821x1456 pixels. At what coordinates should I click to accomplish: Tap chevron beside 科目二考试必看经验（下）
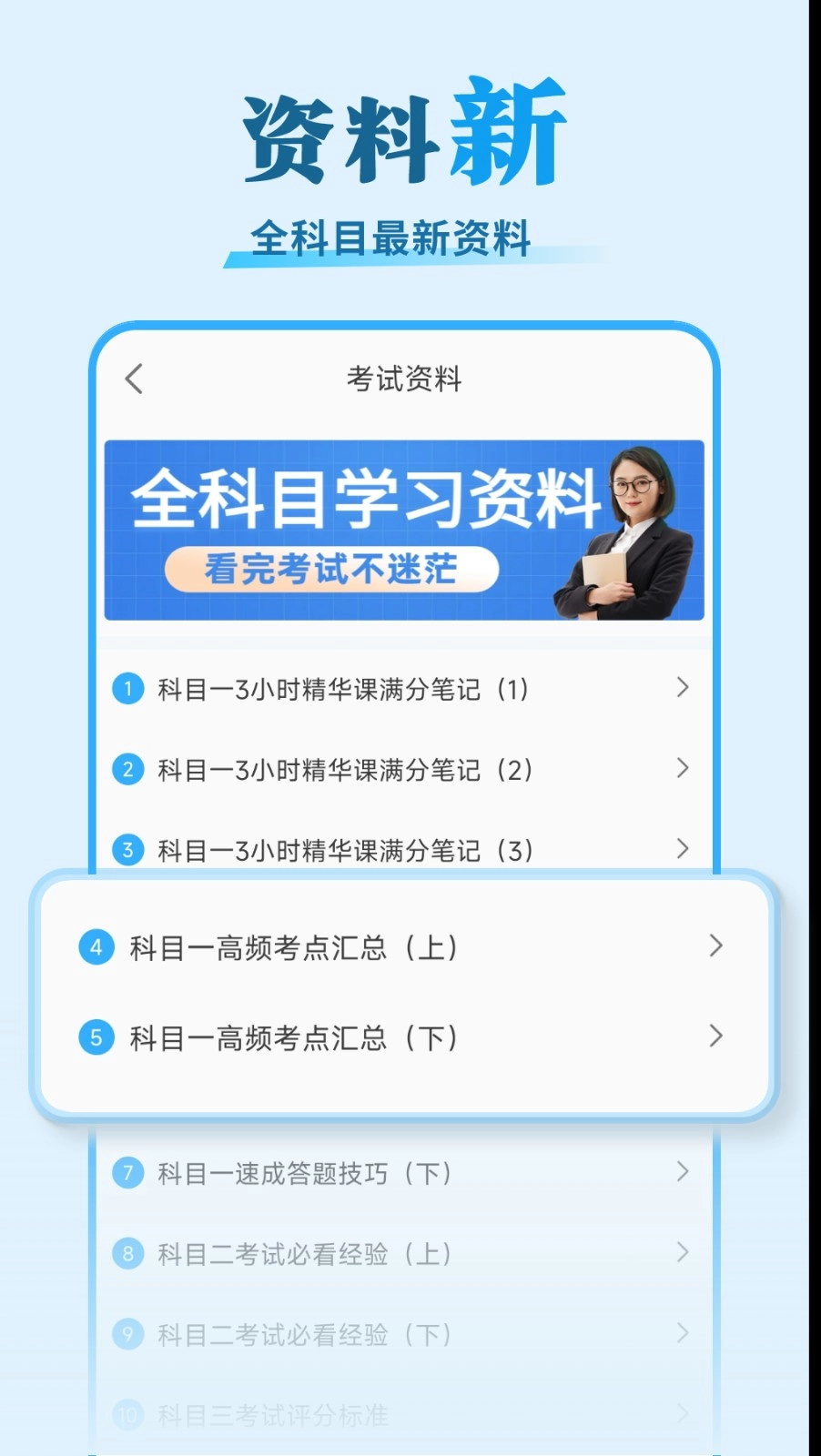point(684,1333)
